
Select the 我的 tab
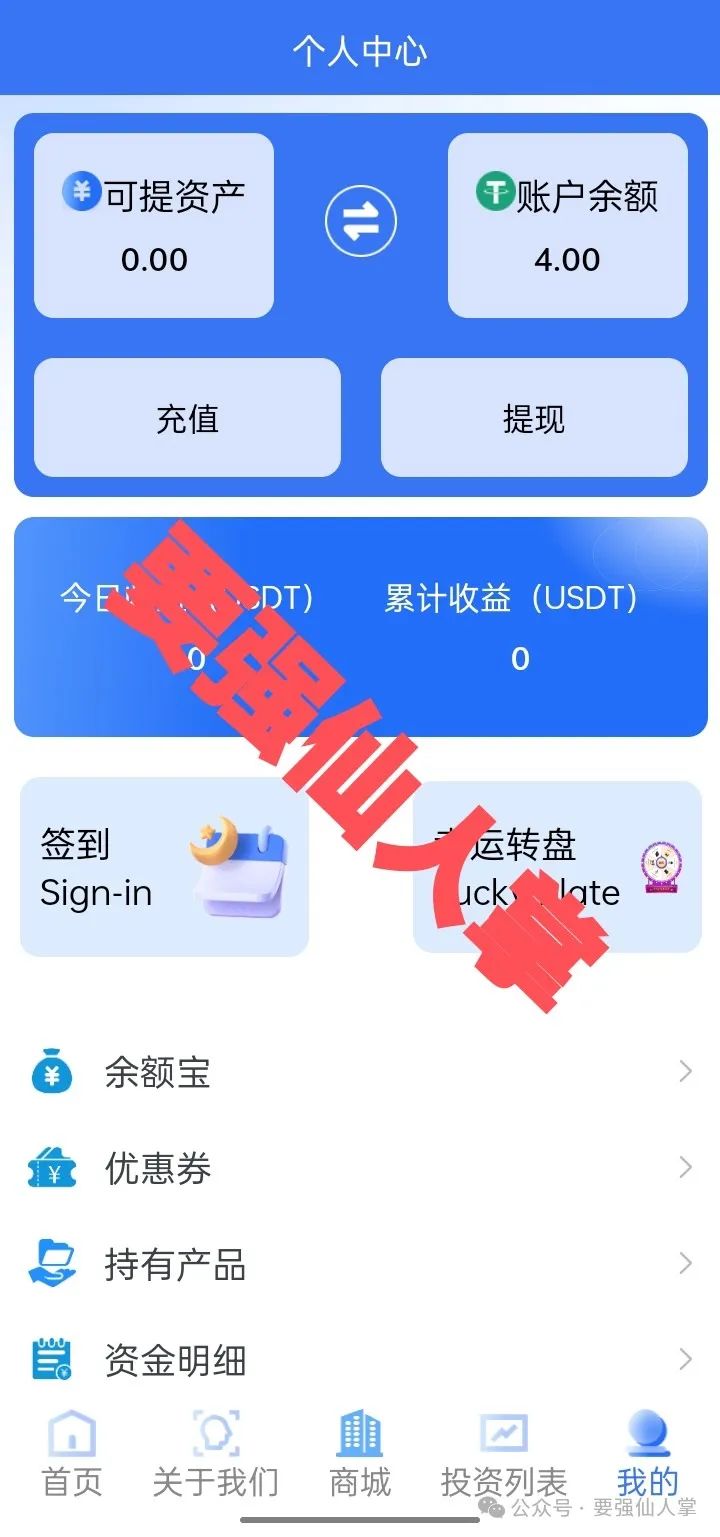coord(647,1455)
